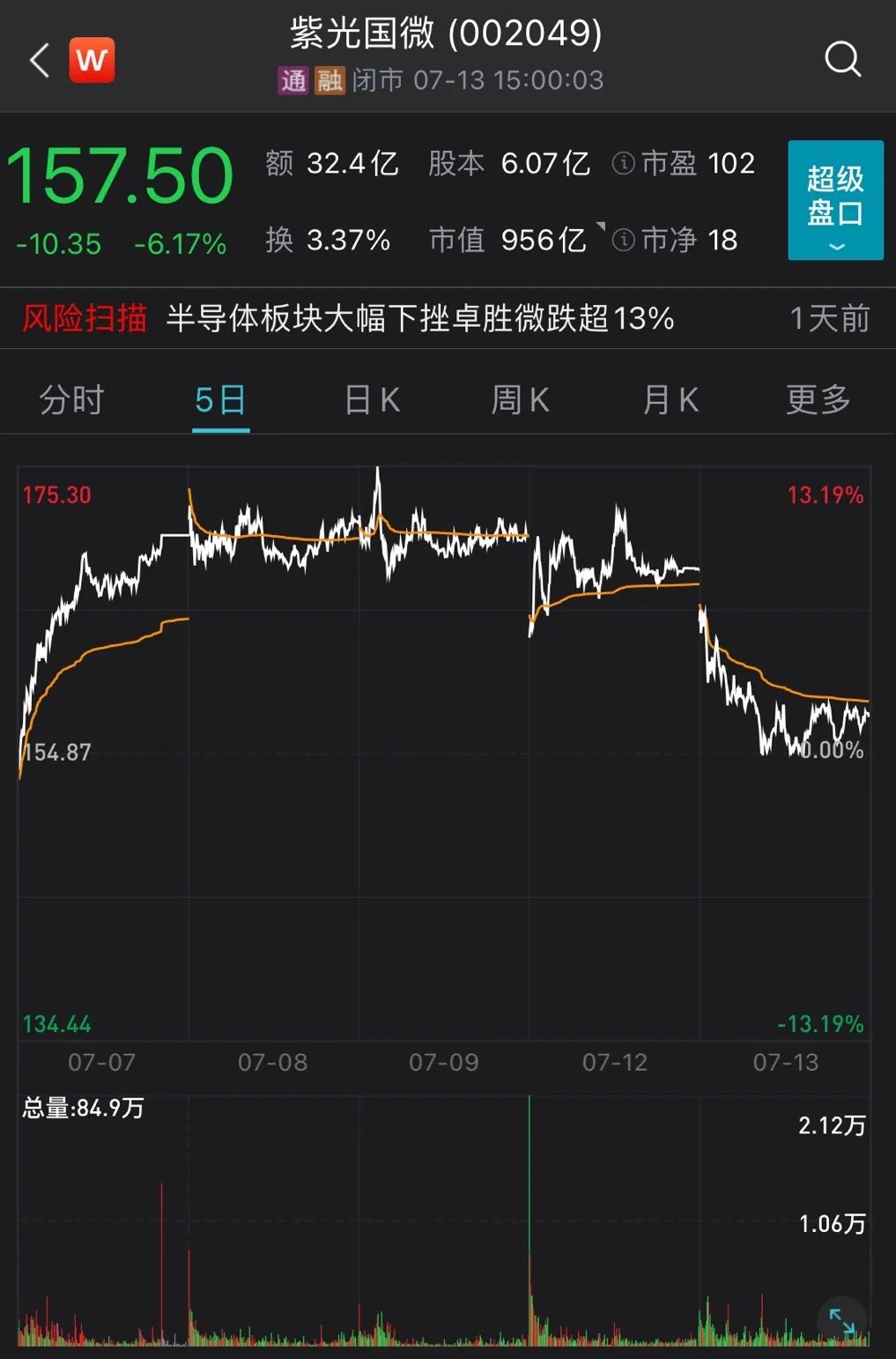Go back using the arrow icon
Image resolution: width=896 pixels, height=1359 pixels.
40,61
